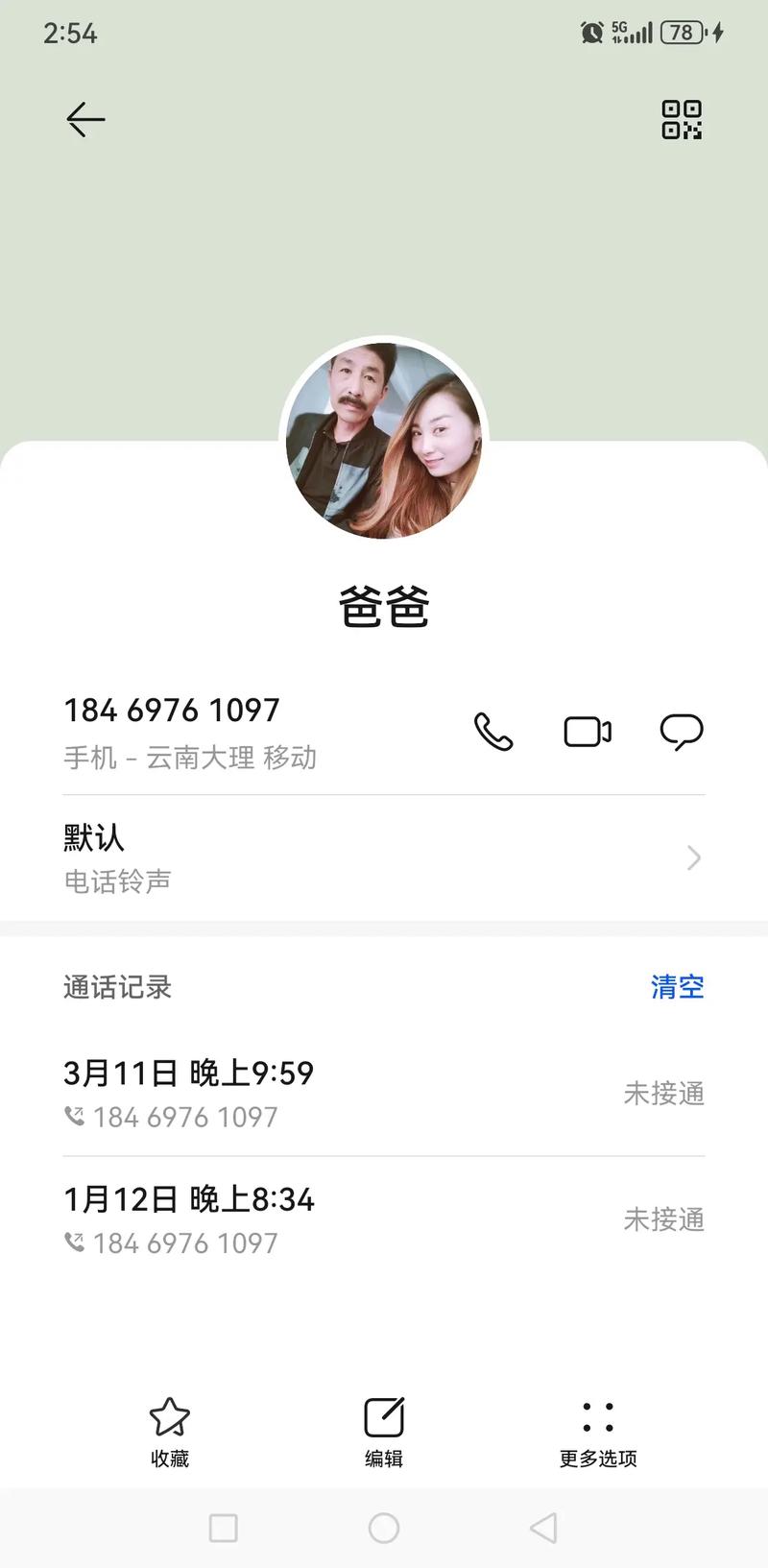
Task: Select the phone number 184 6976 1097
Action: tap(171, 711)
